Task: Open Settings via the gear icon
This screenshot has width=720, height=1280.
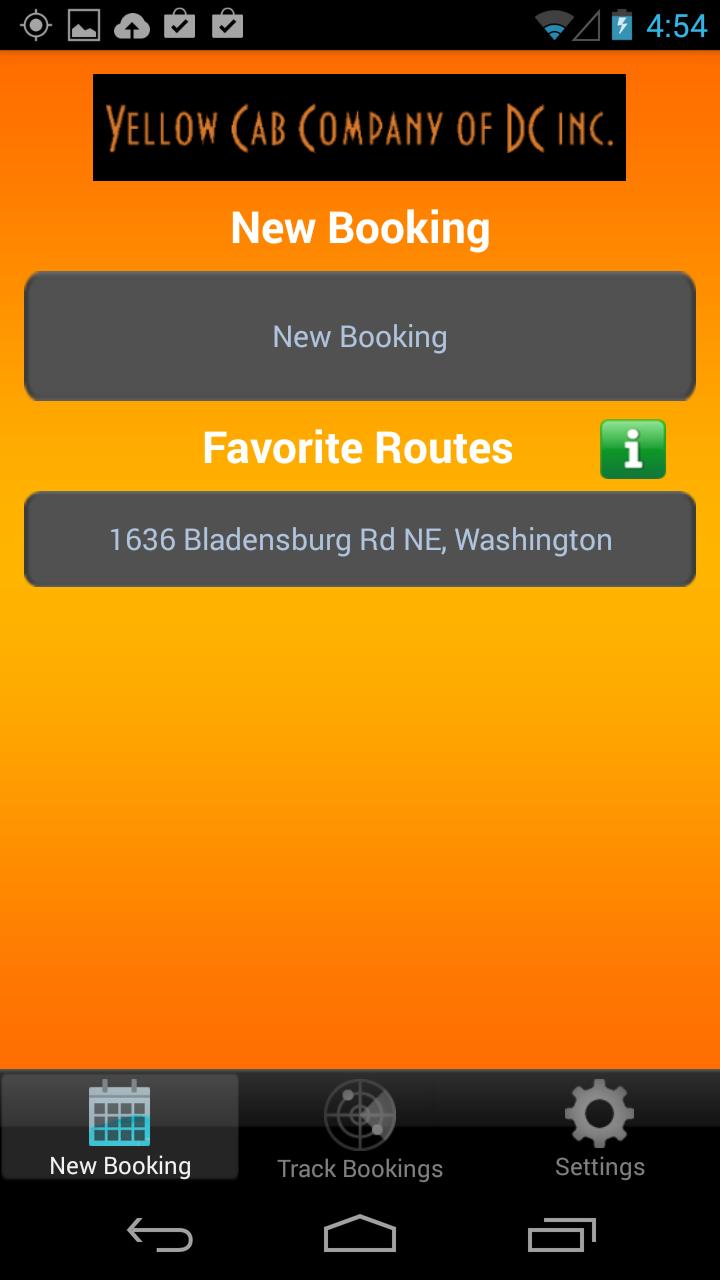Action: 598,1113
